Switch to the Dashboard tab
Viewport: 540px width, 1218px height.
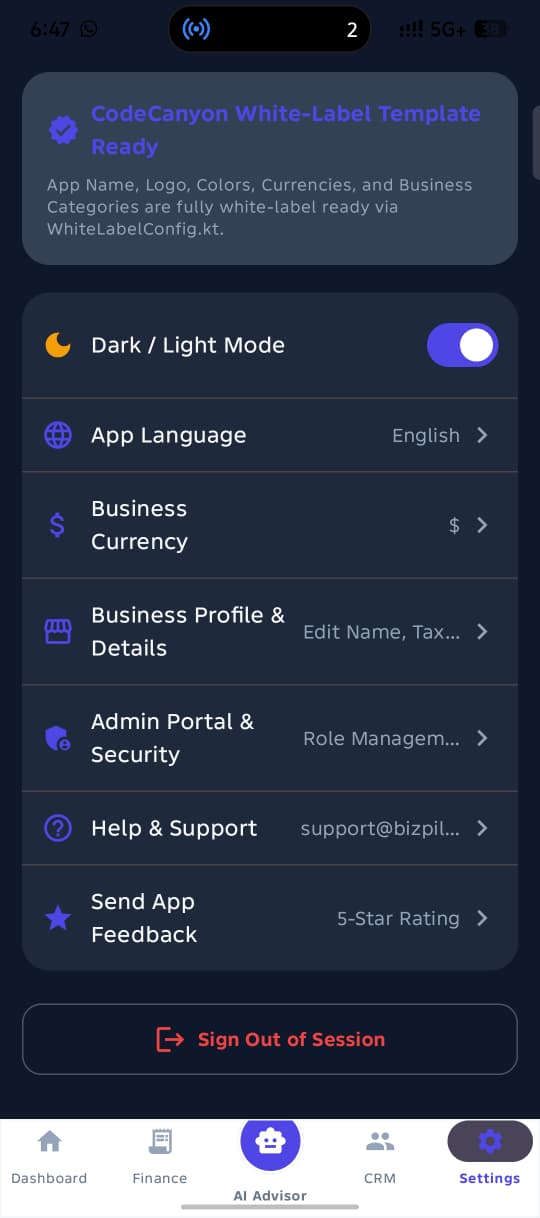49,1157
